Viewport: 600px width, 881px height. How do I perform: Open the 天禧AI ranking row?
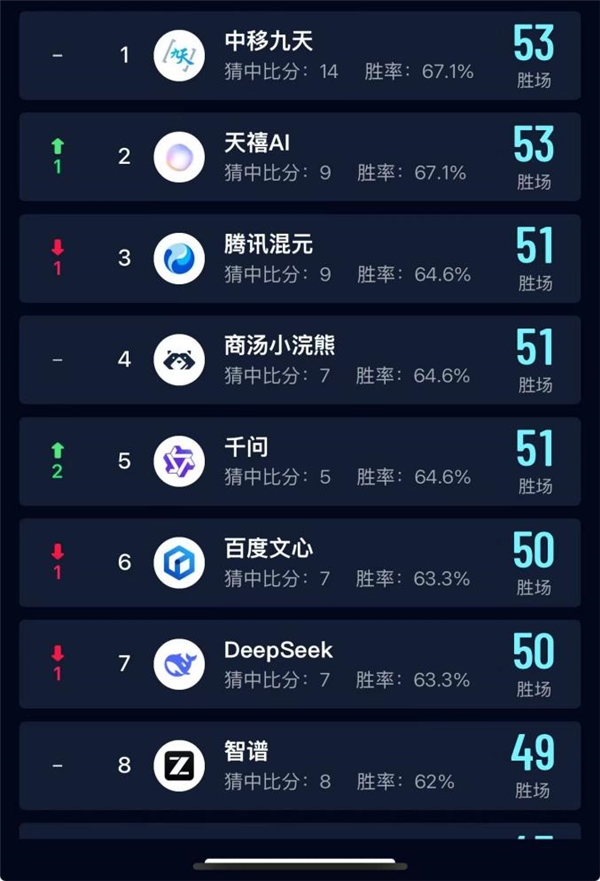pyautogui.click(x=300, y=157)
